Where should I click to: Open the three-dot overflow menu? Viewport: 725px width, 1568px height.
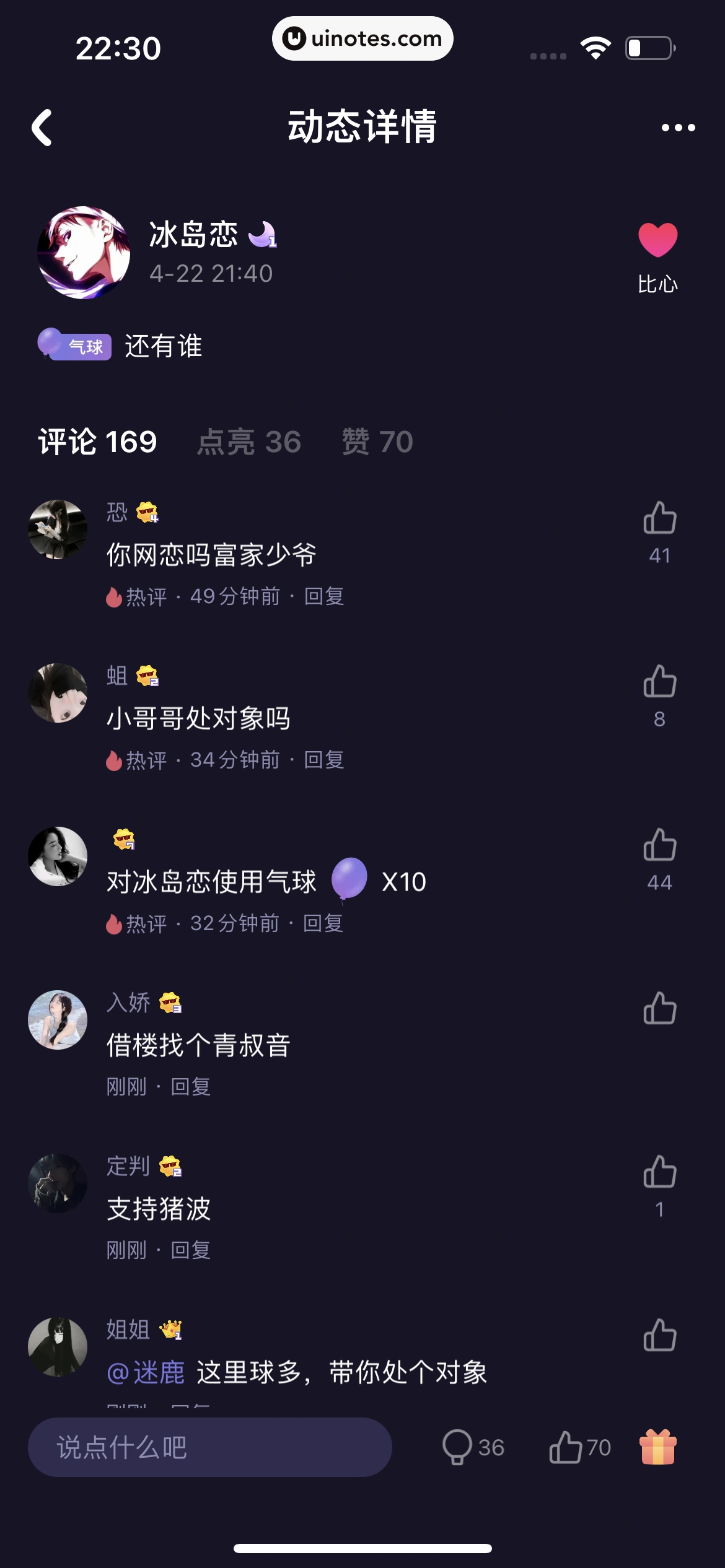(x=678, y=128)
